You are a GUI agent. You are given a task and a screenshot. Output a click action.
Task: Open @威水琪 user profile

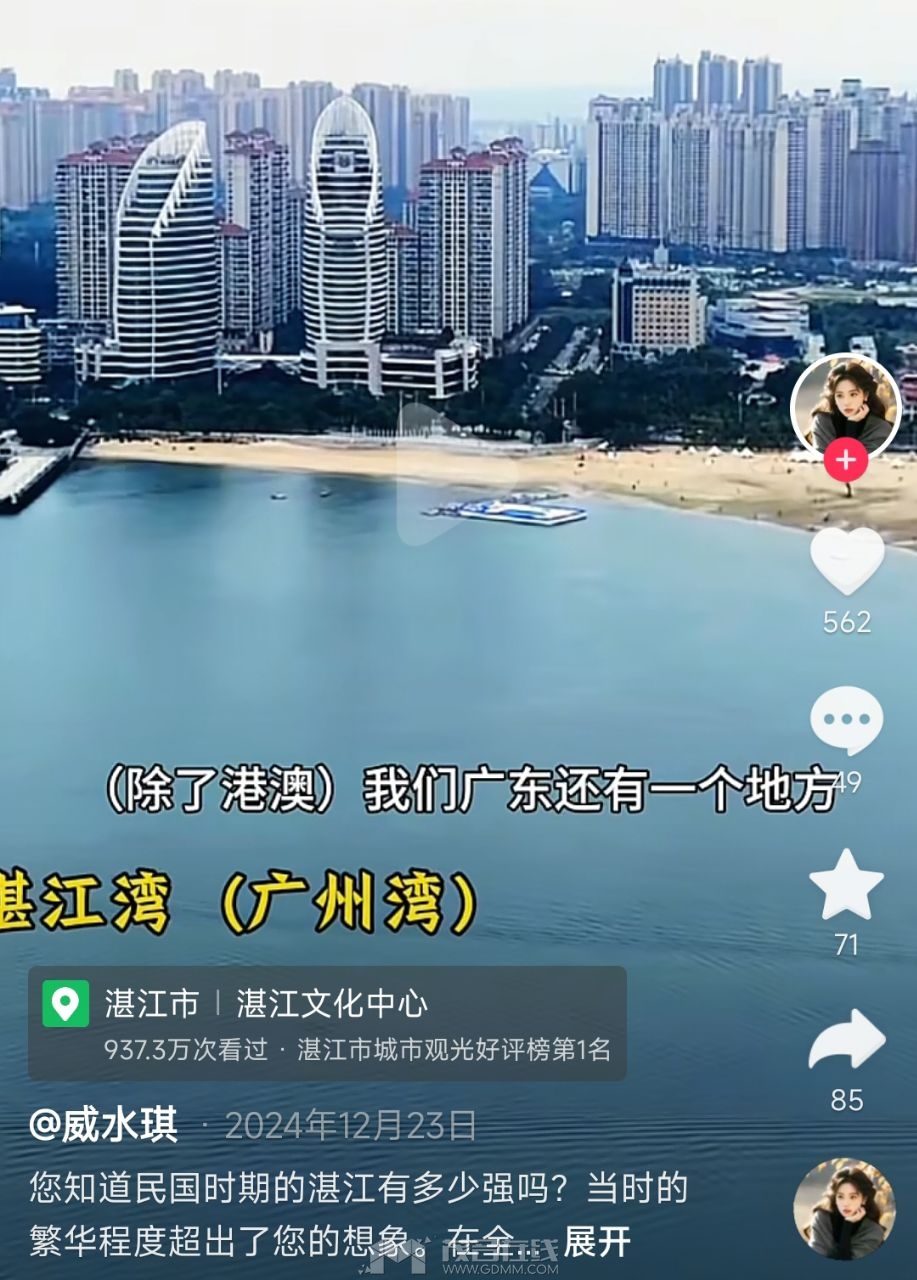[104, 1125]
